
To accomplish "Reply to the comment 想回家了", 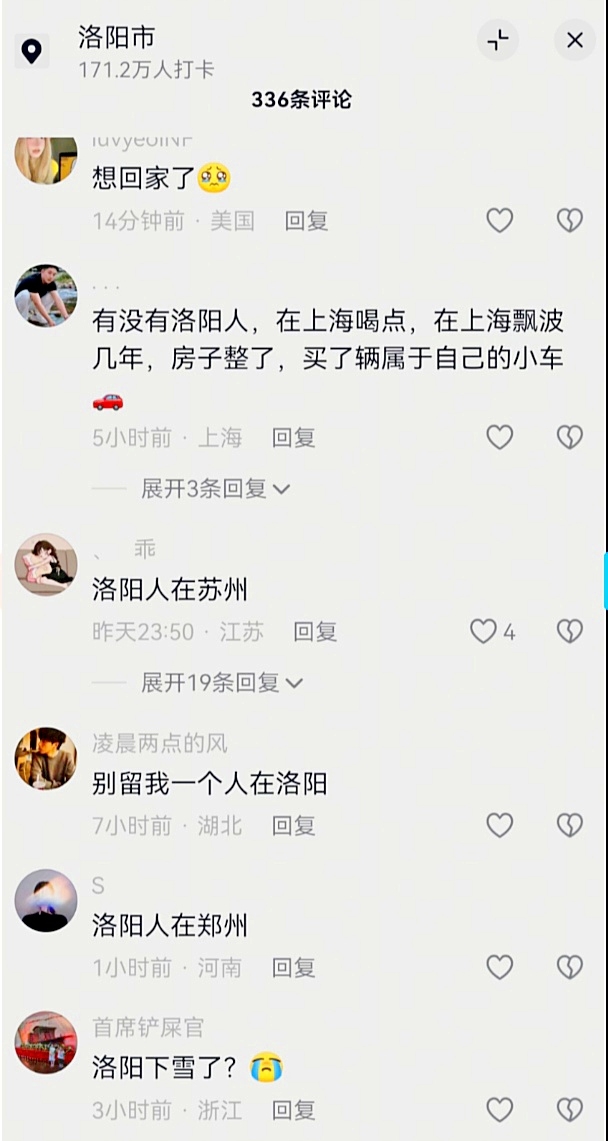I will pyautogui.click(x=306, y=221).
